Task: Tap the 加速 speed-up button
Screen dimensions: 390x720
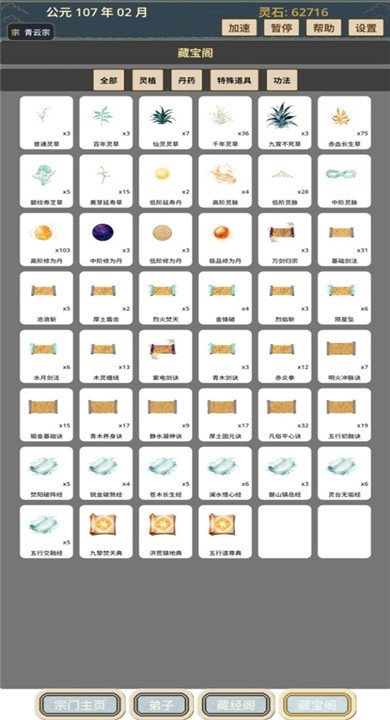Action: click(x=239, y=28)
